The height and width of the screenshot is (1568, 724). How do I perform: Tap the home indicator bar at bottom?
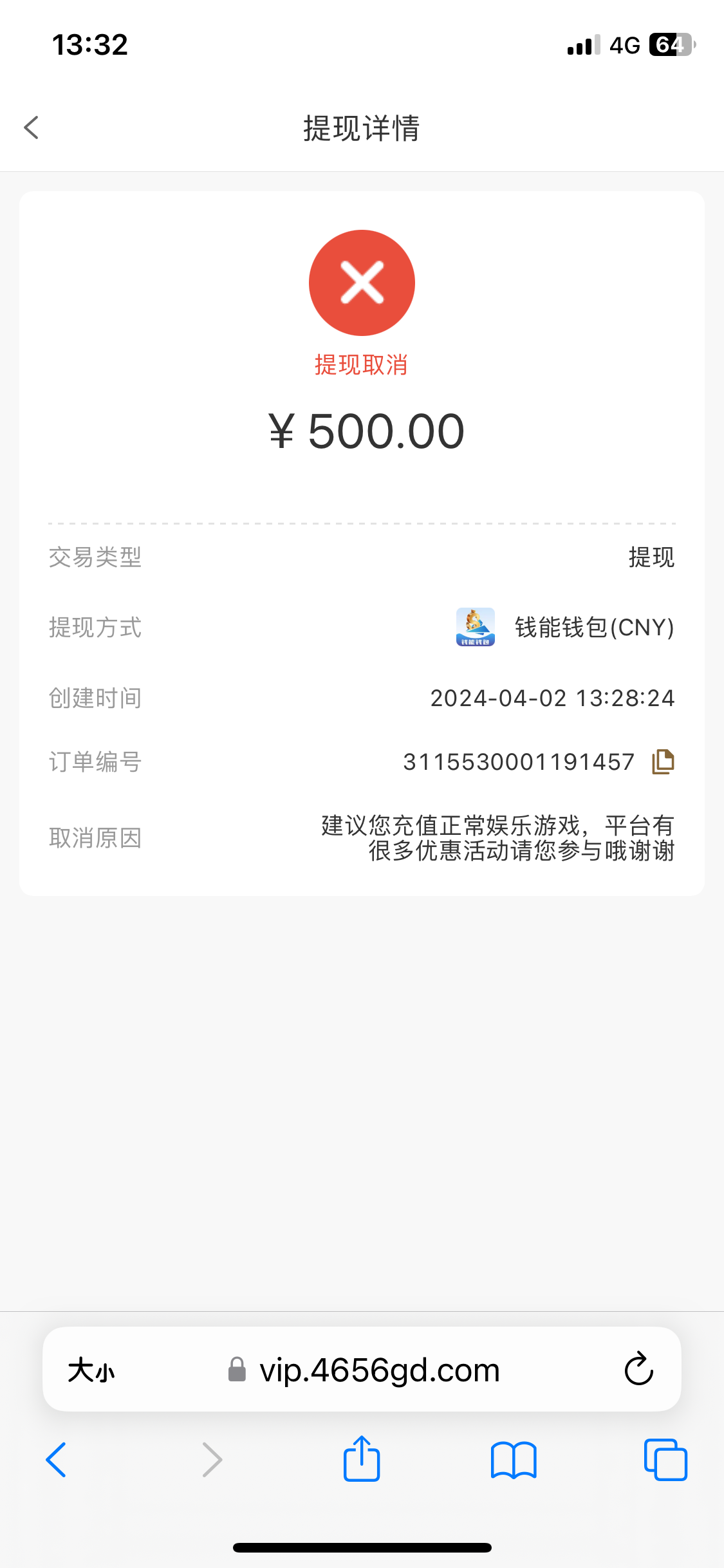(362, 1547)
